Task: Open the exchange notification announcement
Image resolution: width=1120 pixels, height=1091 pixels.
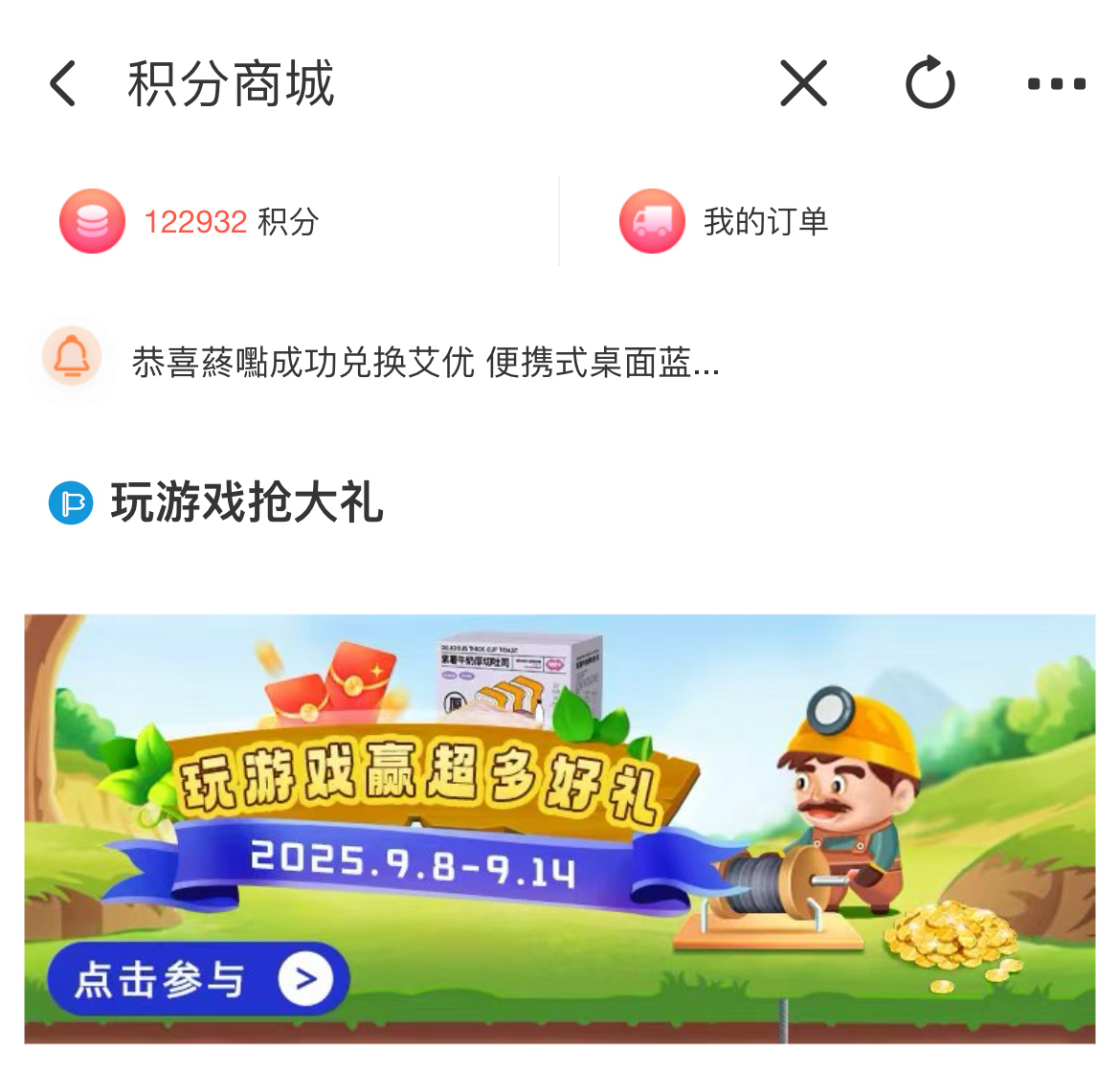Action: pyautogui.click(x=425, y=363)
